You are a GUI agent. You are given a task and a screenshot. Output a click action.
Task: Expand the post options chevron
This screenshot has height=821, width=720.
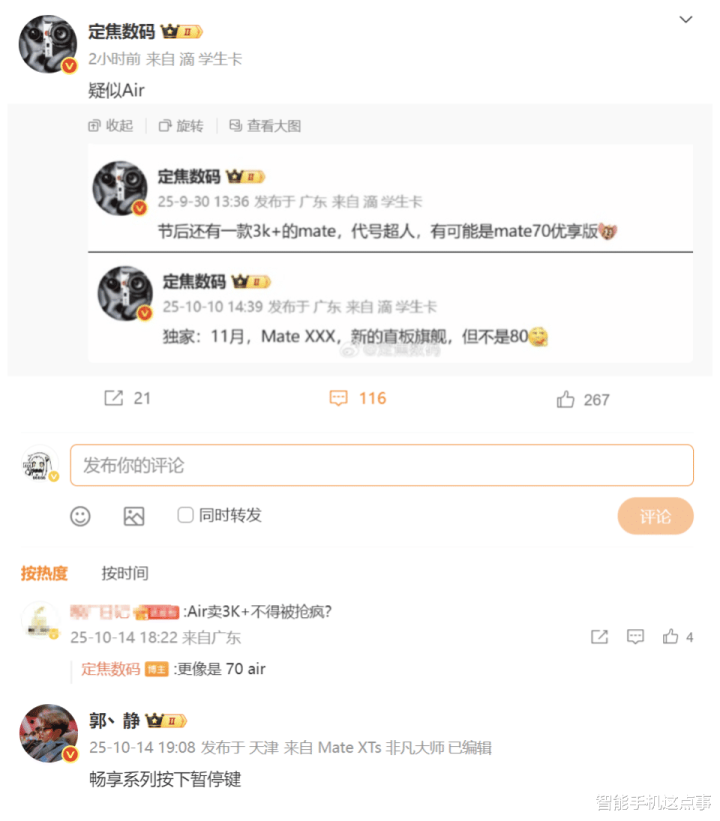point(685,20)
